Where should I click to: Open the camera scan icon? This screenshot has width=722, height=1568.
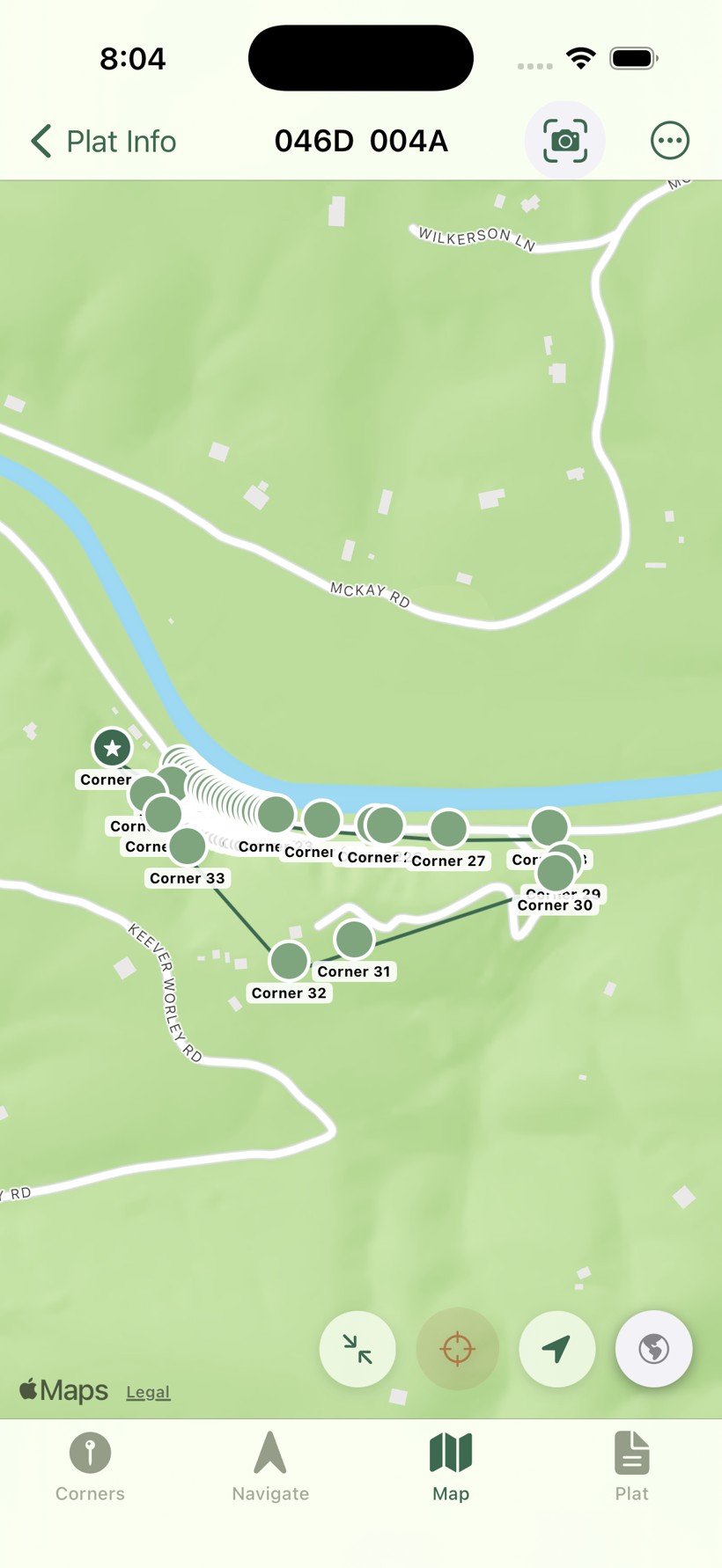click(x=564, y=141)
